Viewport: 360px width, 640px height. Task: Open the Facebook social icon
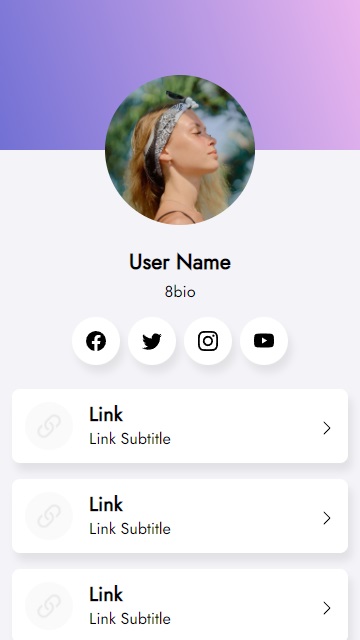click(x=96, y=341)
